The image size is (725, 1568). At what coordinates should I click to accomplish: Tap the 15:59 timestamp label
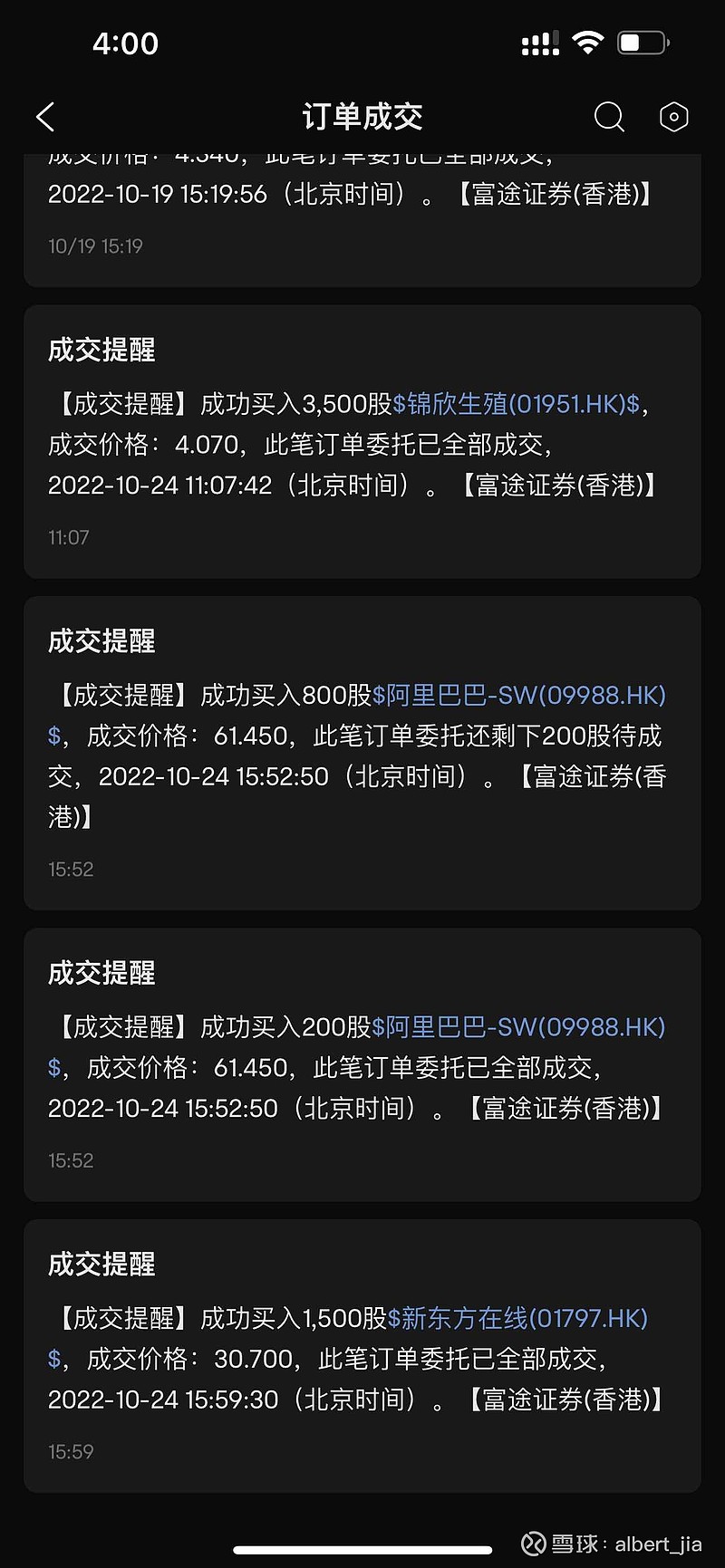70,1451
